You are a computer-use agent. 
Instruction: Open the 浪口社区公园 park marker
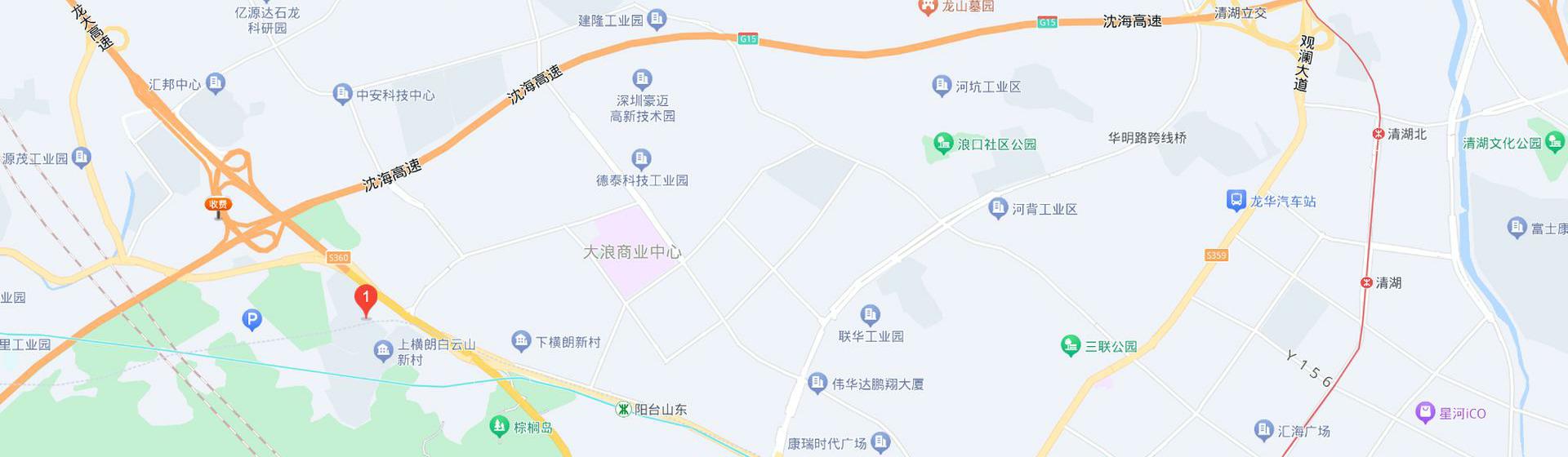pos(943,144)
